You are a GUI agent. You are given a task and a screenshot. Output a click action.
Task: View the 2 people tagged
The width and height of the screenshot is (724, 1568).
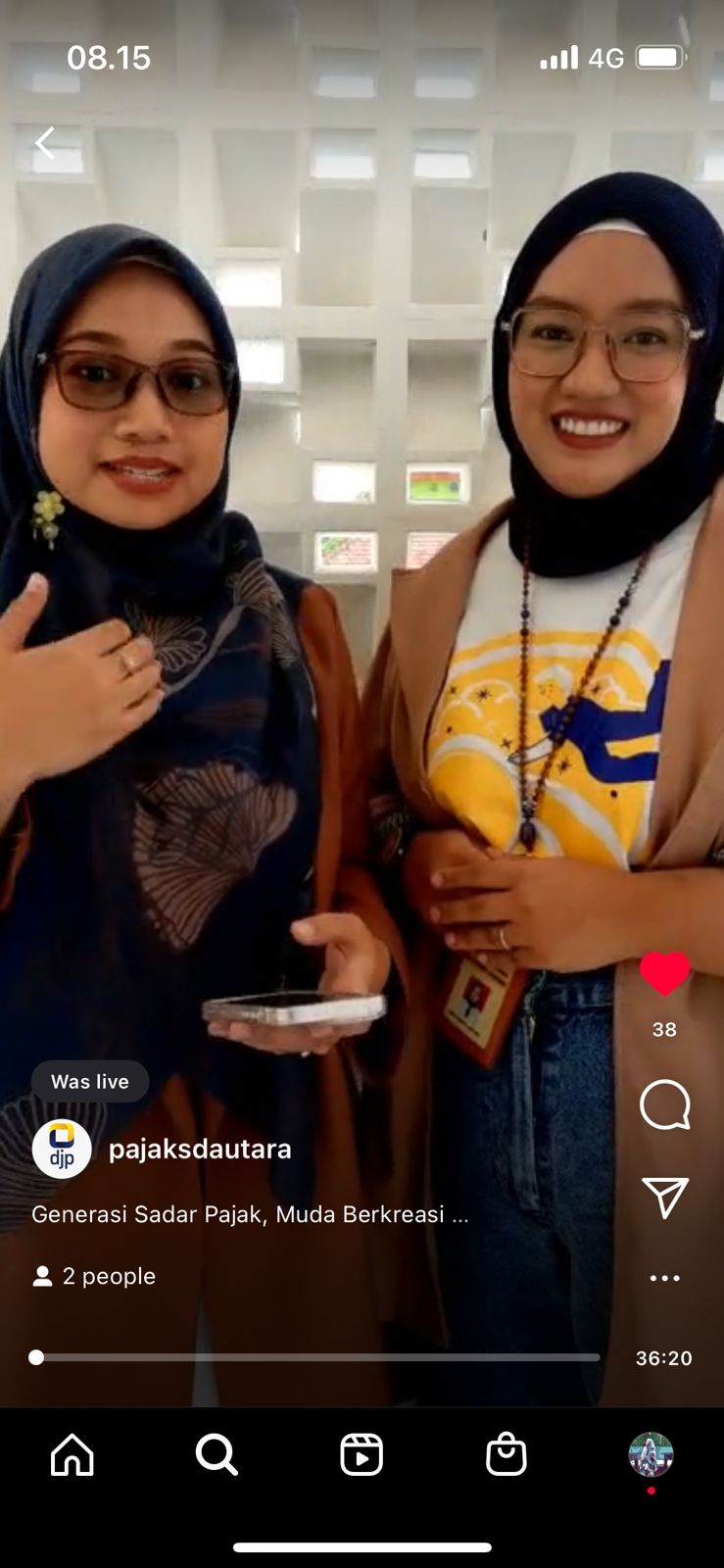[95, 1276]
